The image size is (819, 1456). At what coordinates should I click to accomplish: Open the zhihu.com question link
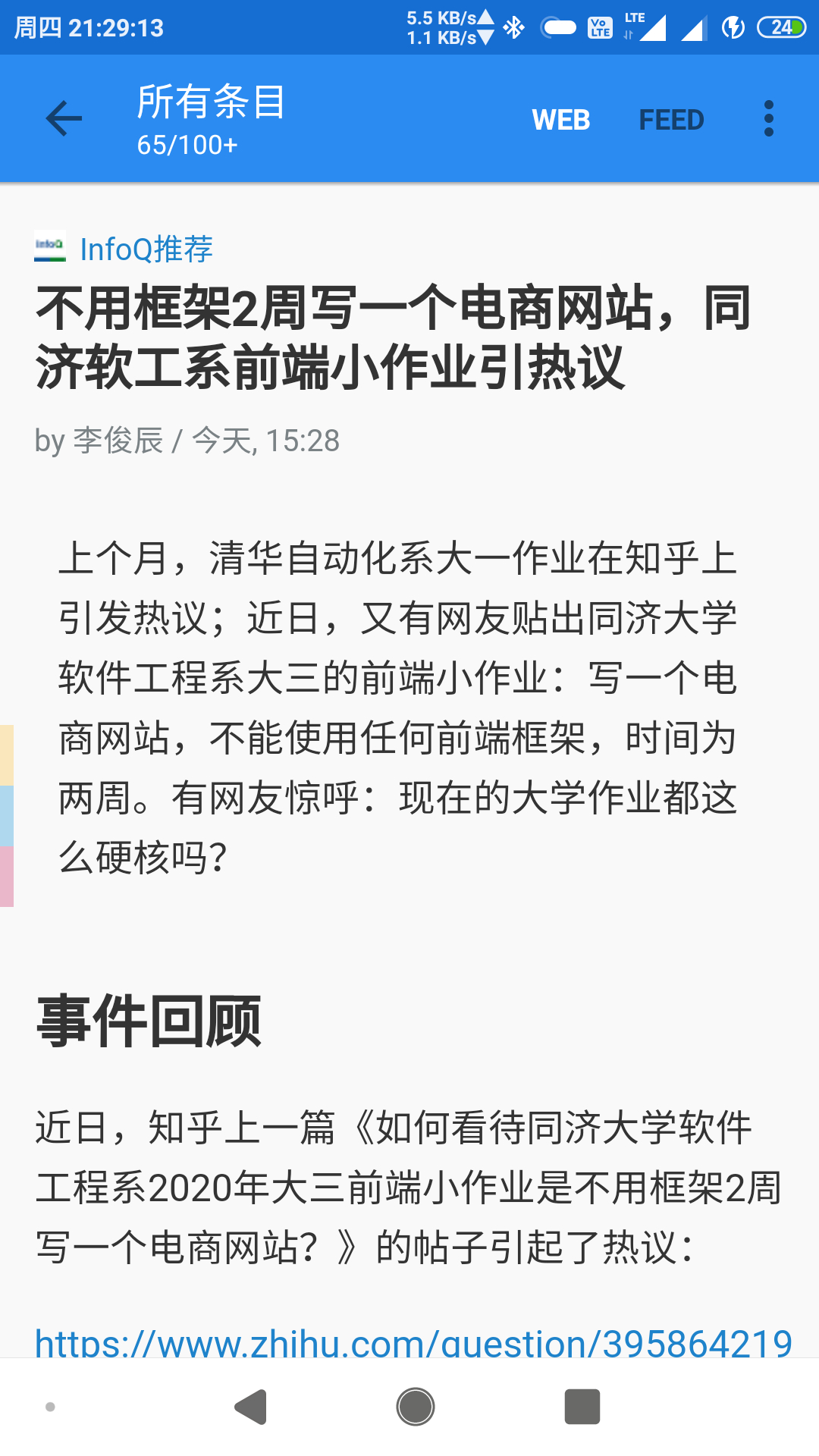click(413, 1342)
